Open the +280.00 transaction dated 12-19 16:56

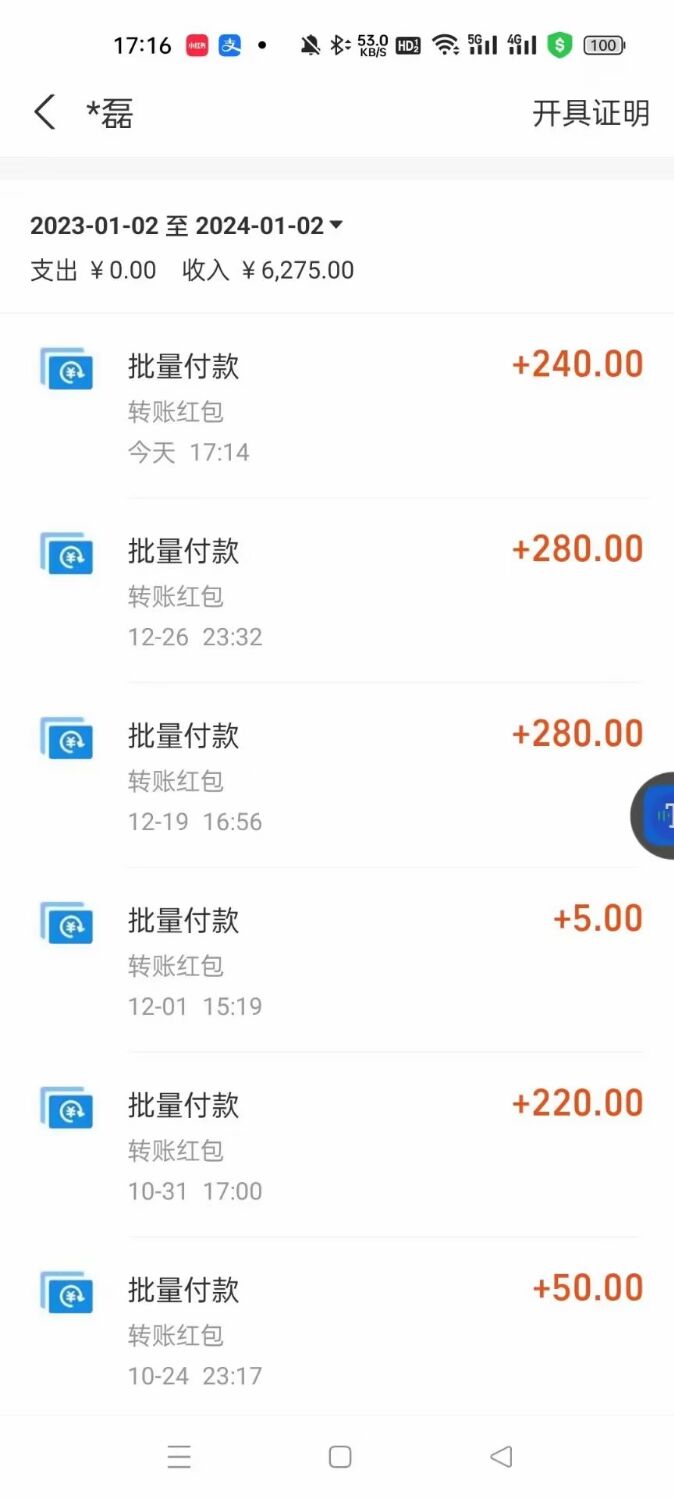coord(337,776)
